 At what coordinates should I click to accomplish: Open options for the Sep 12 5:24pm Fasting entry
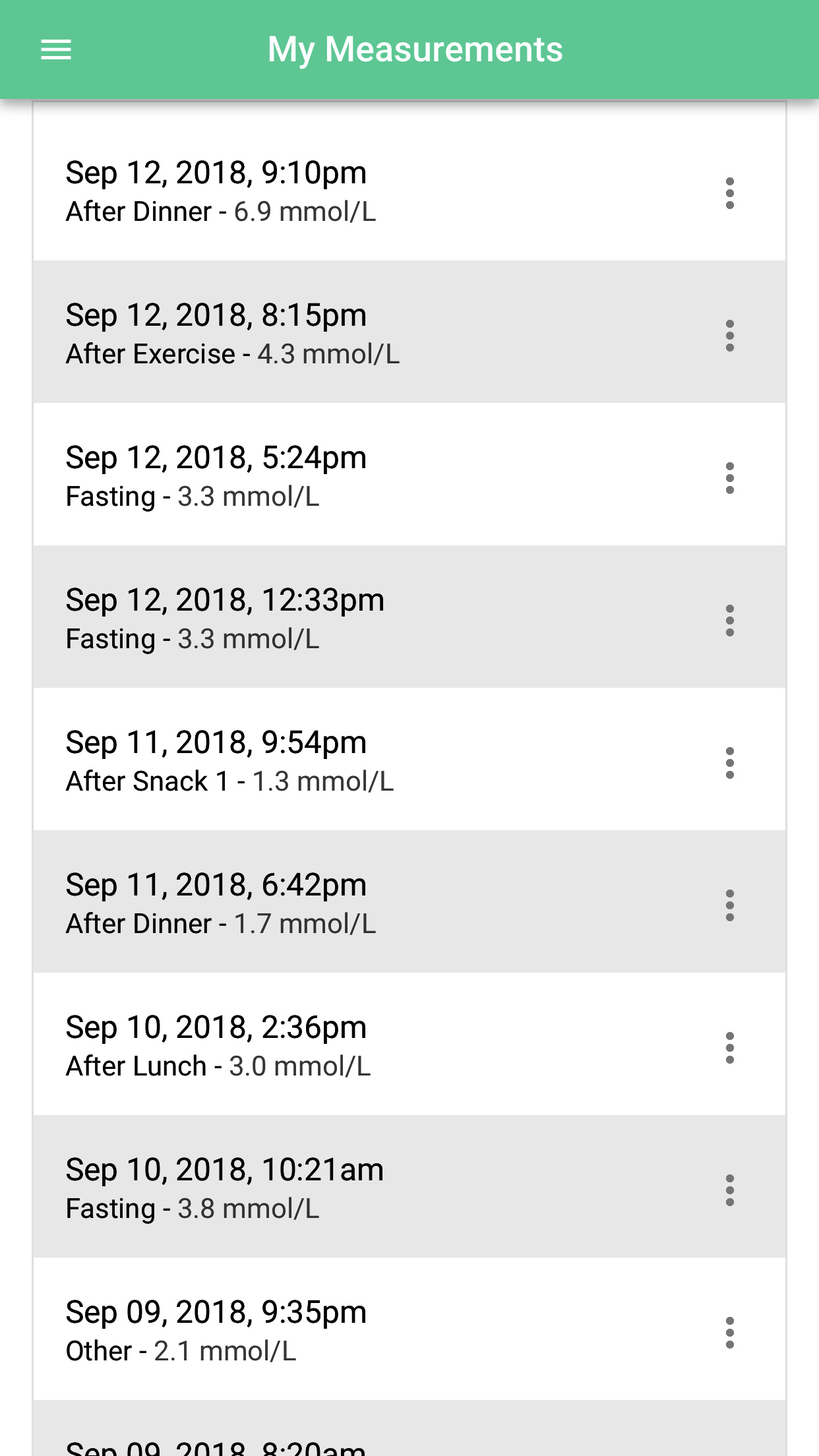(729, 478)
